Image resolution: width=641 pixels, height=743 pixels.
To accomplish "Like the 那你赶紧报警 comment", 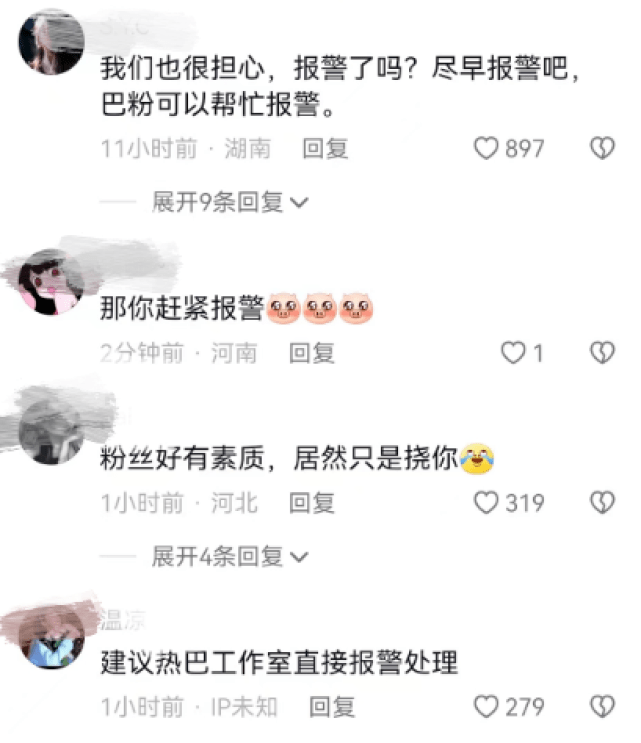I will pos(513,352).
